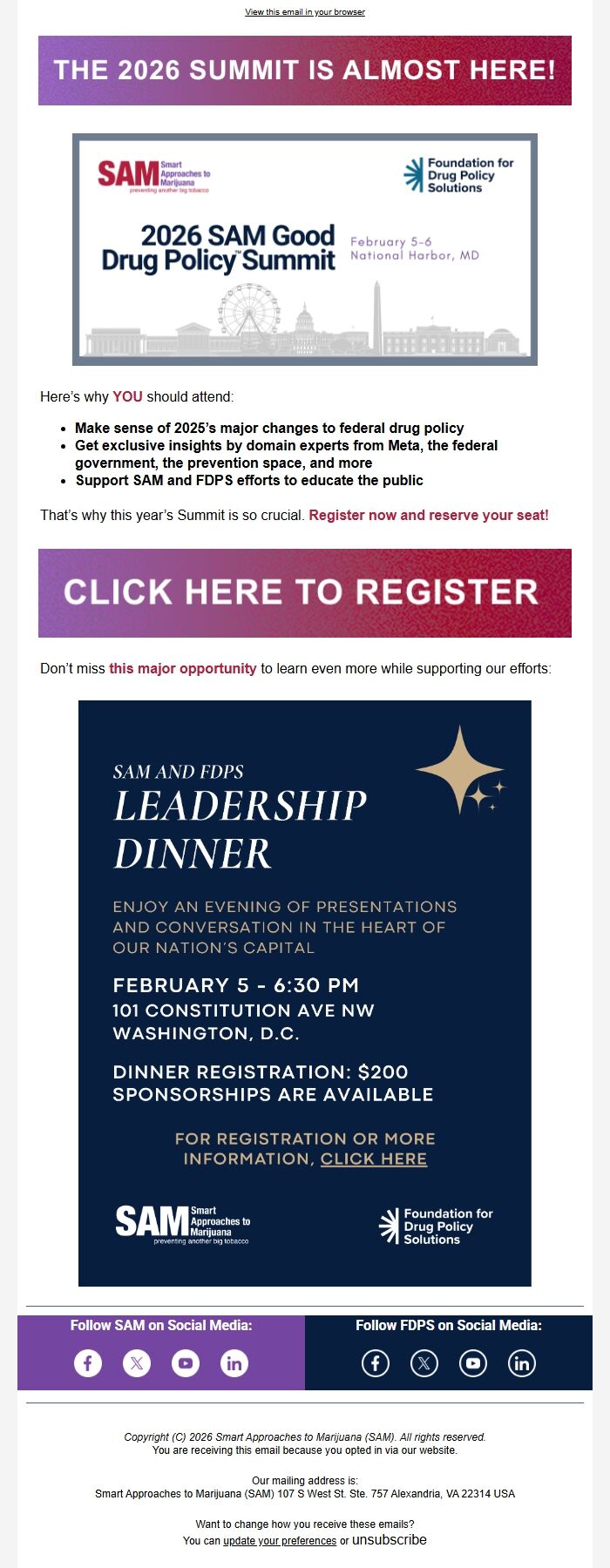
Task: Follow 'this major opportunity' link
Action: pyautogui.click(x=182, y=668)
